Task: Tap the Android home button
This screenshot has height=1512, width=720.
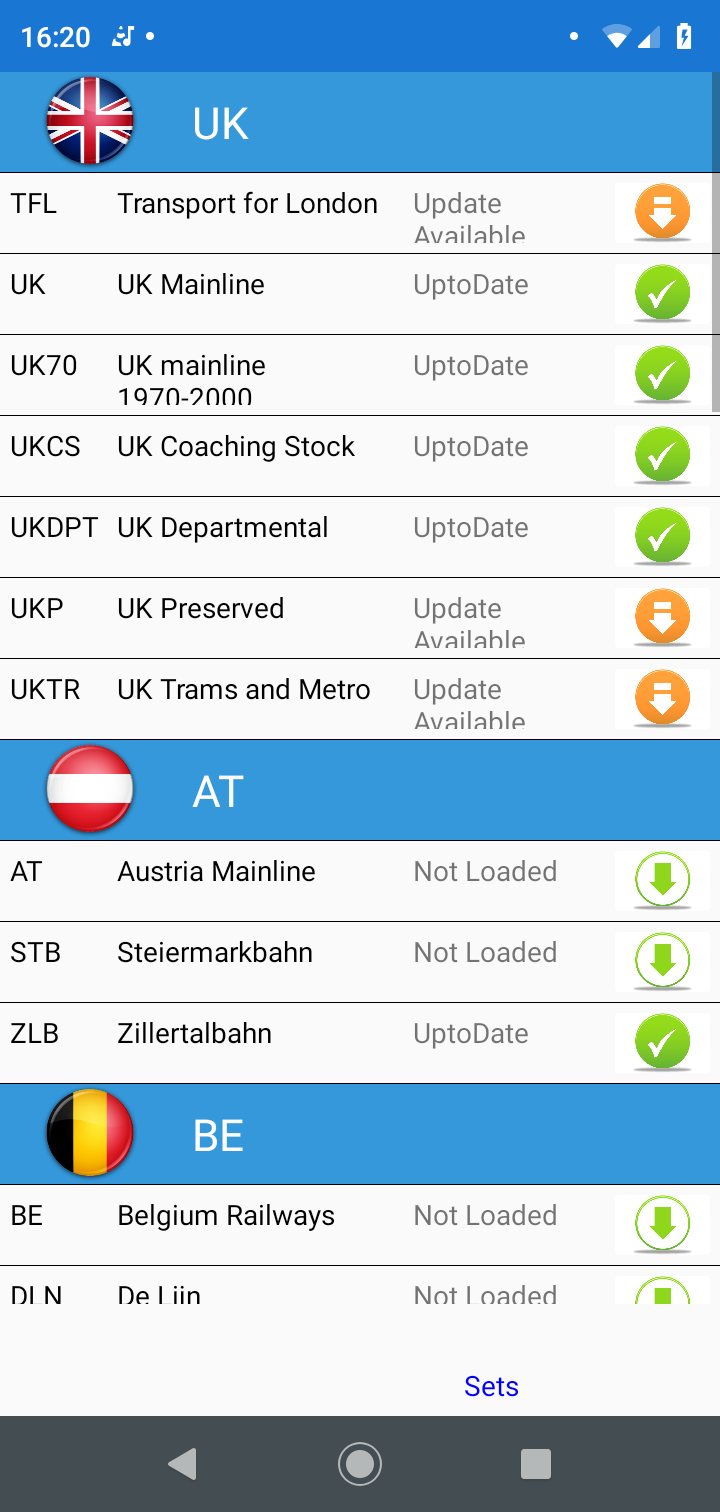Action: (360, 1463)
